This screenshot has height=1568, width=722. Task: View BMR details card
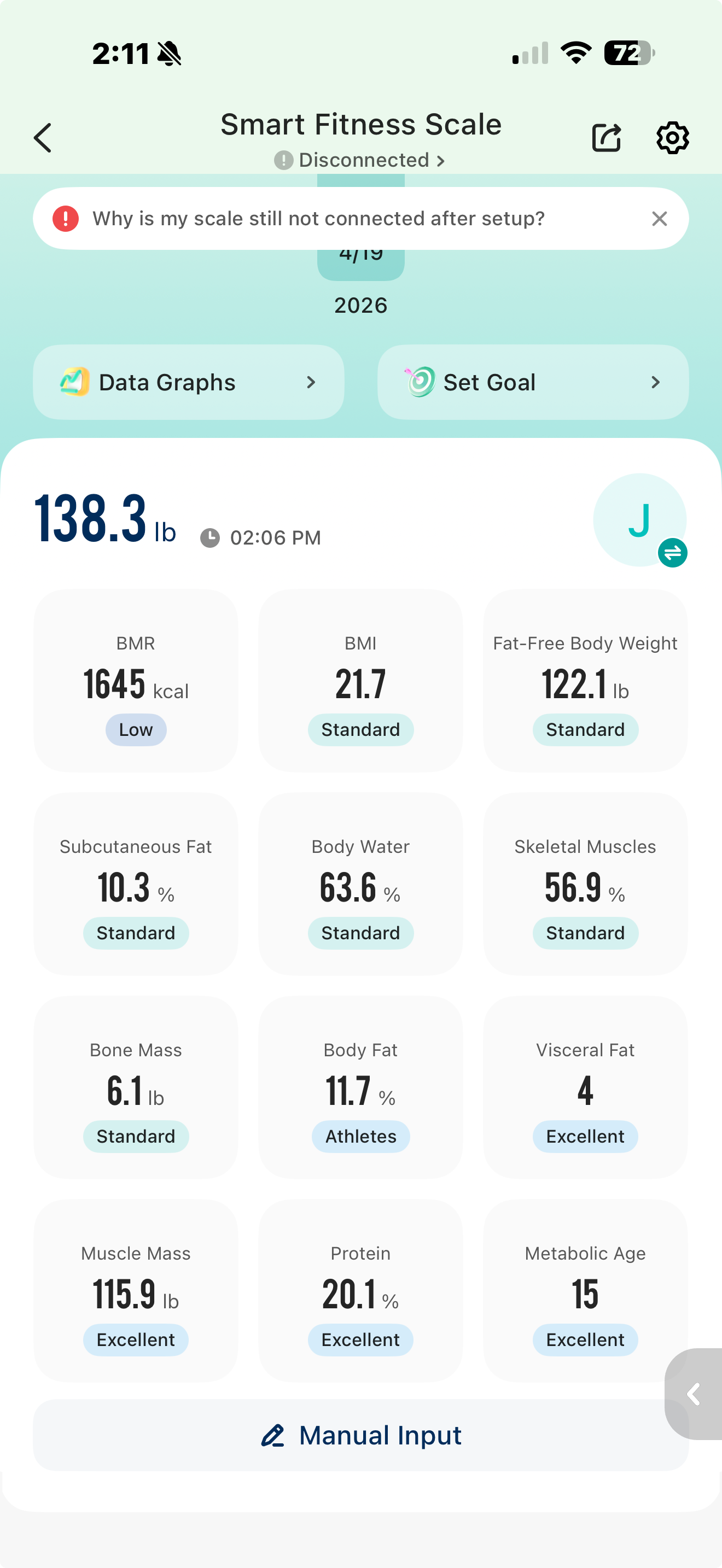[x=136, y=681]
